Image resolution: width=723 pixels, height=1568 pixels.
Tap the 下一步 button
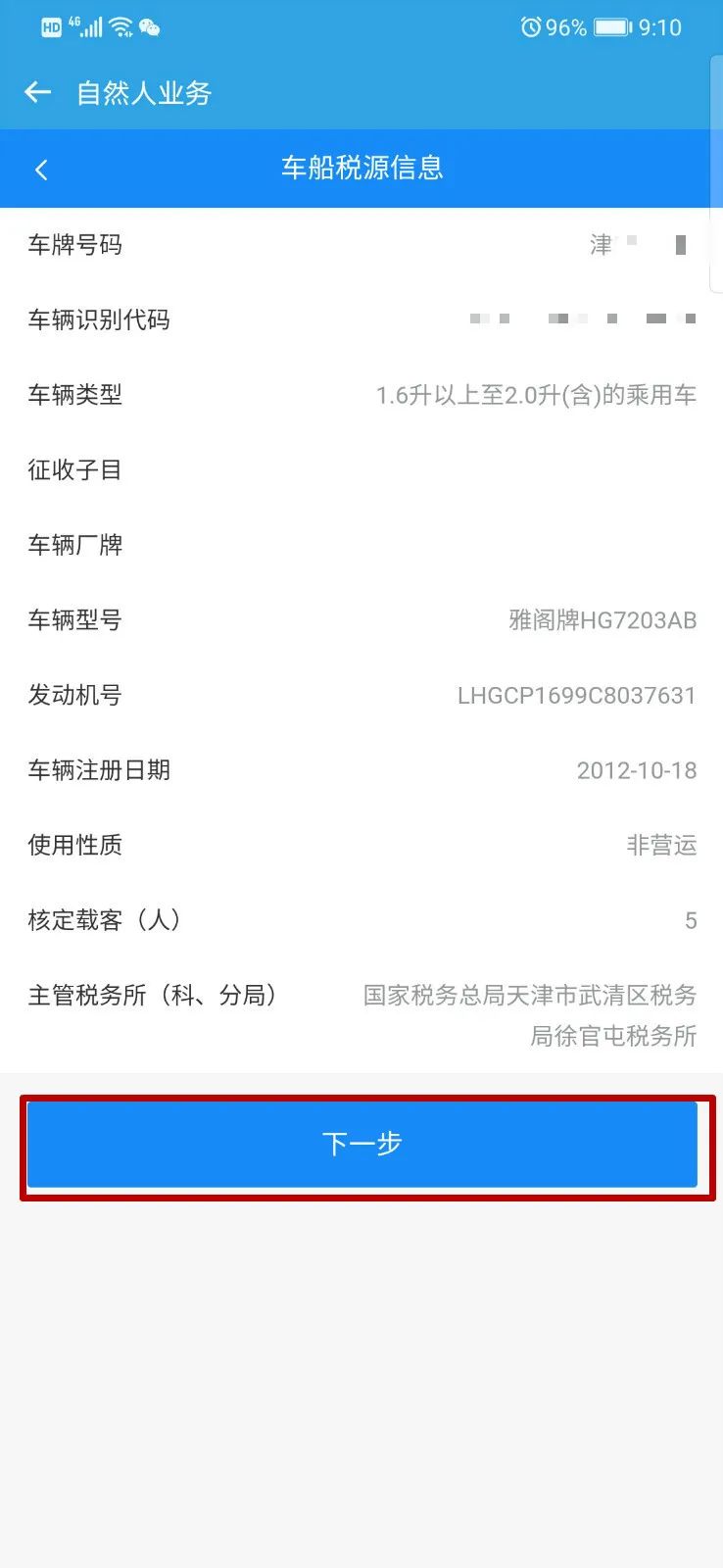362,1144
